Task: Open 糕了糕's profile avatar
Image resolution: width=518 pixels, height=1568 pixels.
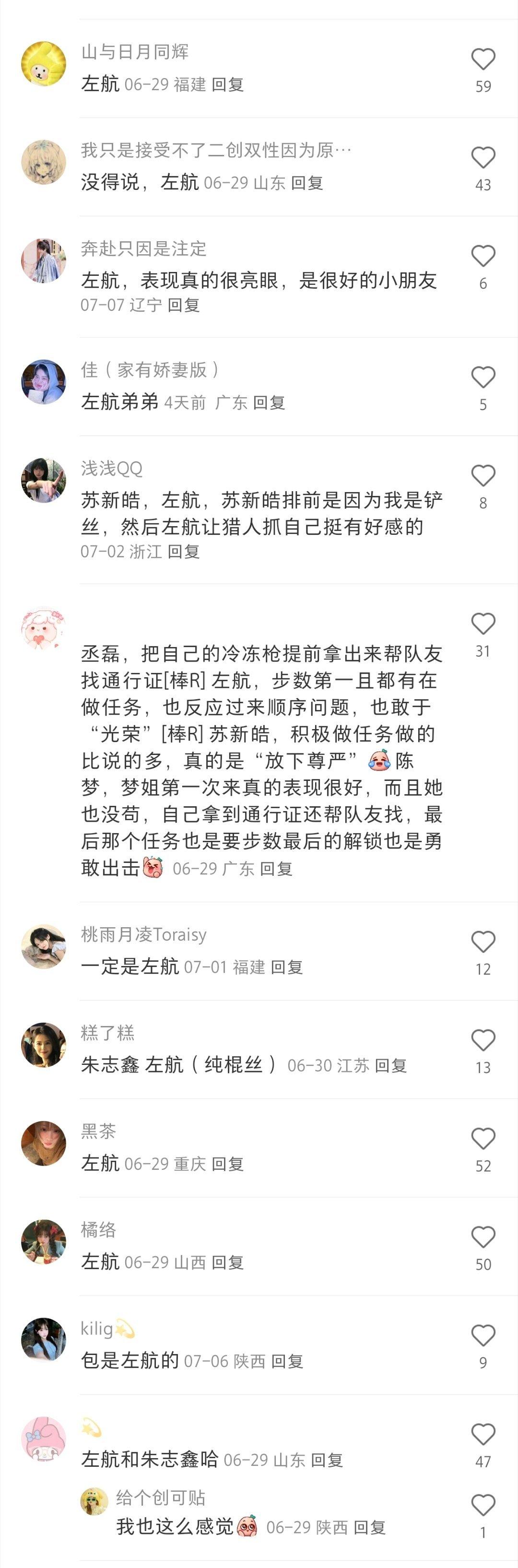Action: coord(44,1045)
